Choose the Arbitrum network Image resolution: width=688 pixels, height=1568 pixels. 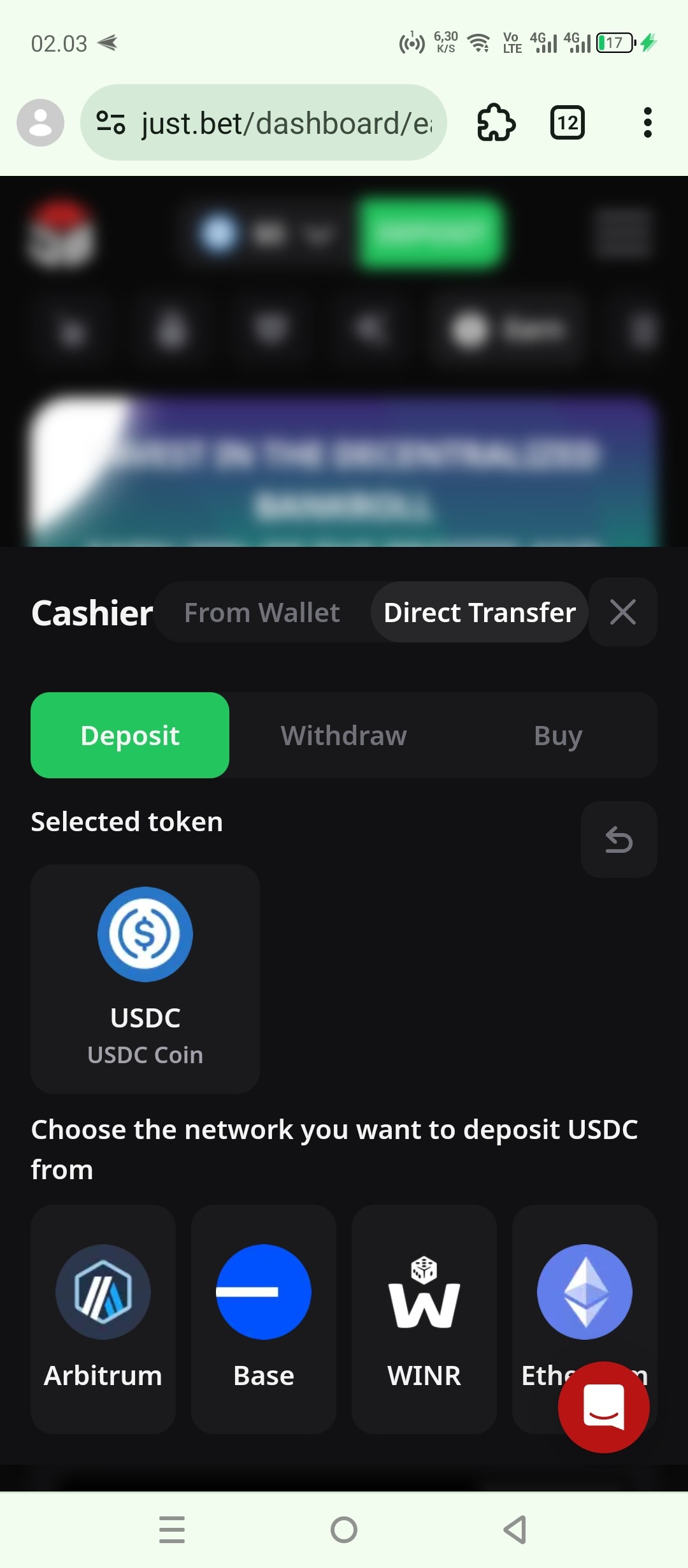[x=103, y=1318]
